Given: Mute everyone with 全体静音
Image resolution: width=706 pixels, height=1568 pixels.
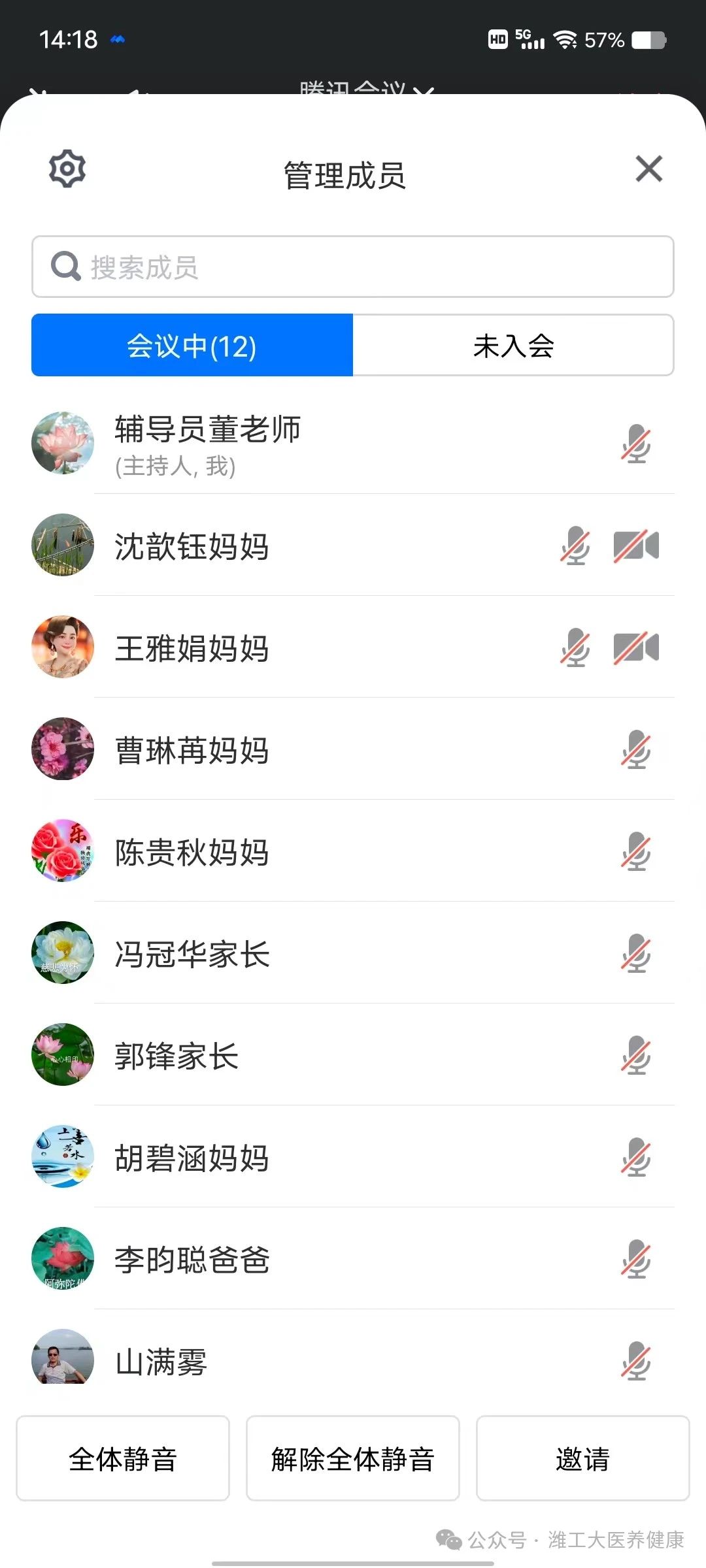Looking at the screenshot, I should click(123, 1459).
